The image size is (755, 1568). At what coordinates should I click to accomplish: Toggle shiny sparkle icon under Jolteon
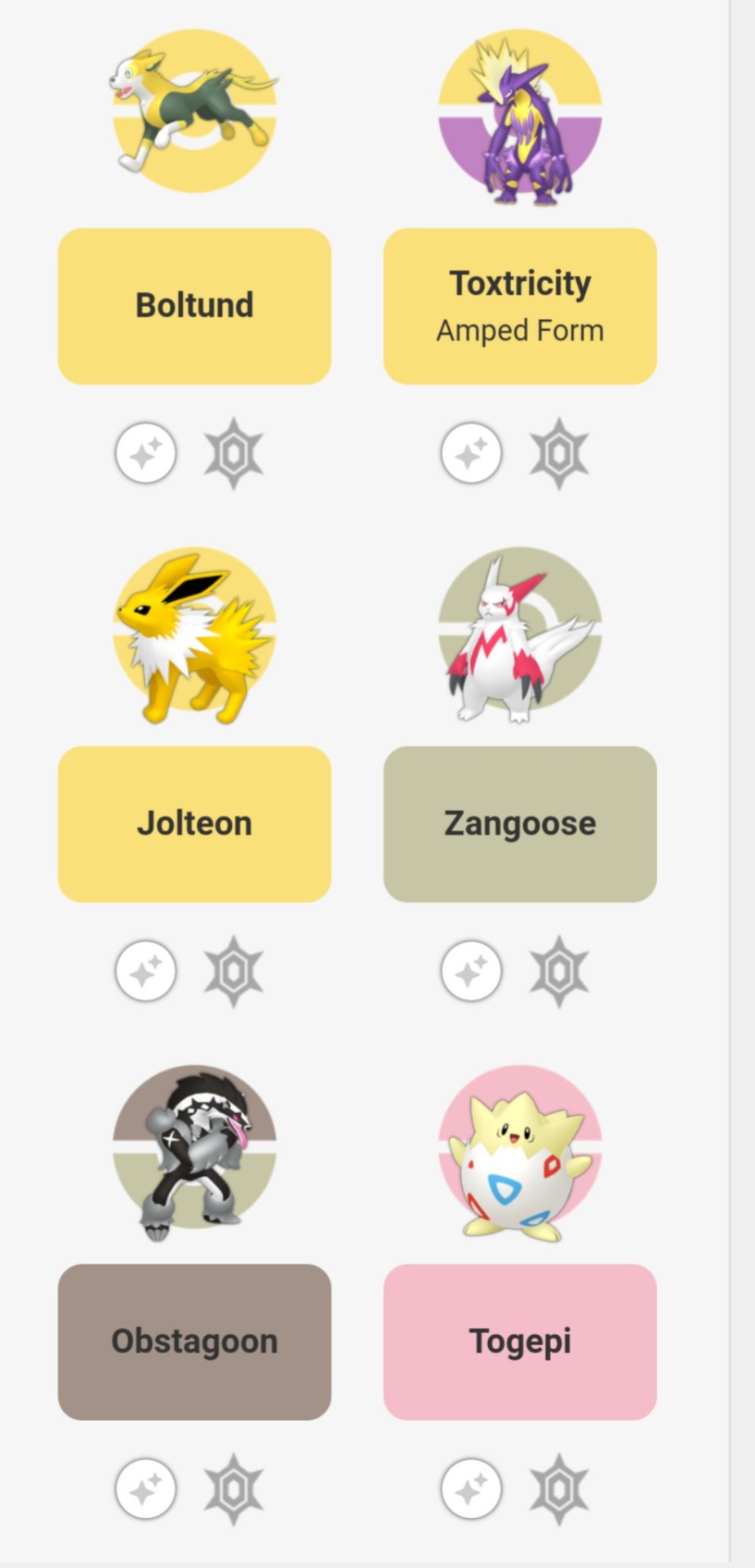coord(146,971)
